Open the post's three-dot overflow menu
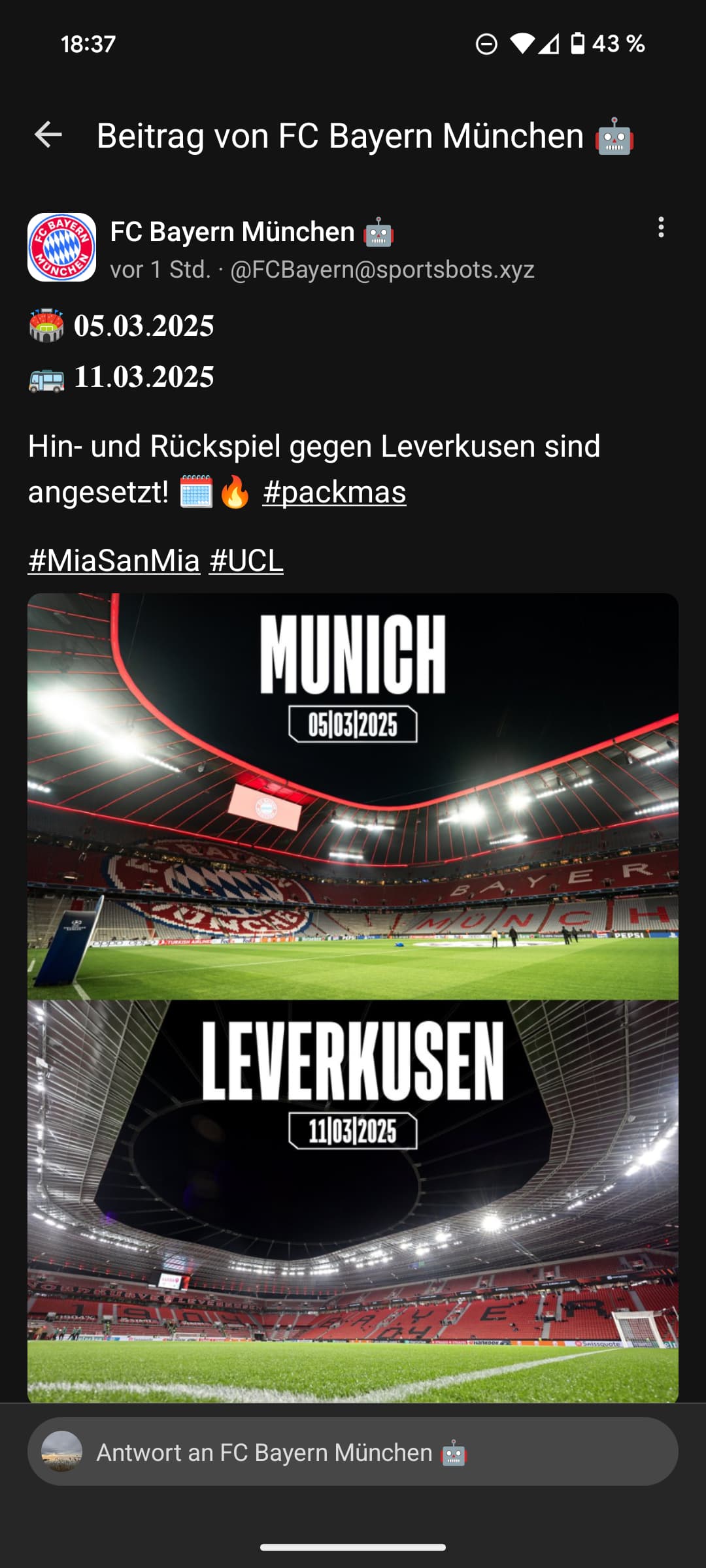The image size is (706, 1568). [x=661, y=227]
